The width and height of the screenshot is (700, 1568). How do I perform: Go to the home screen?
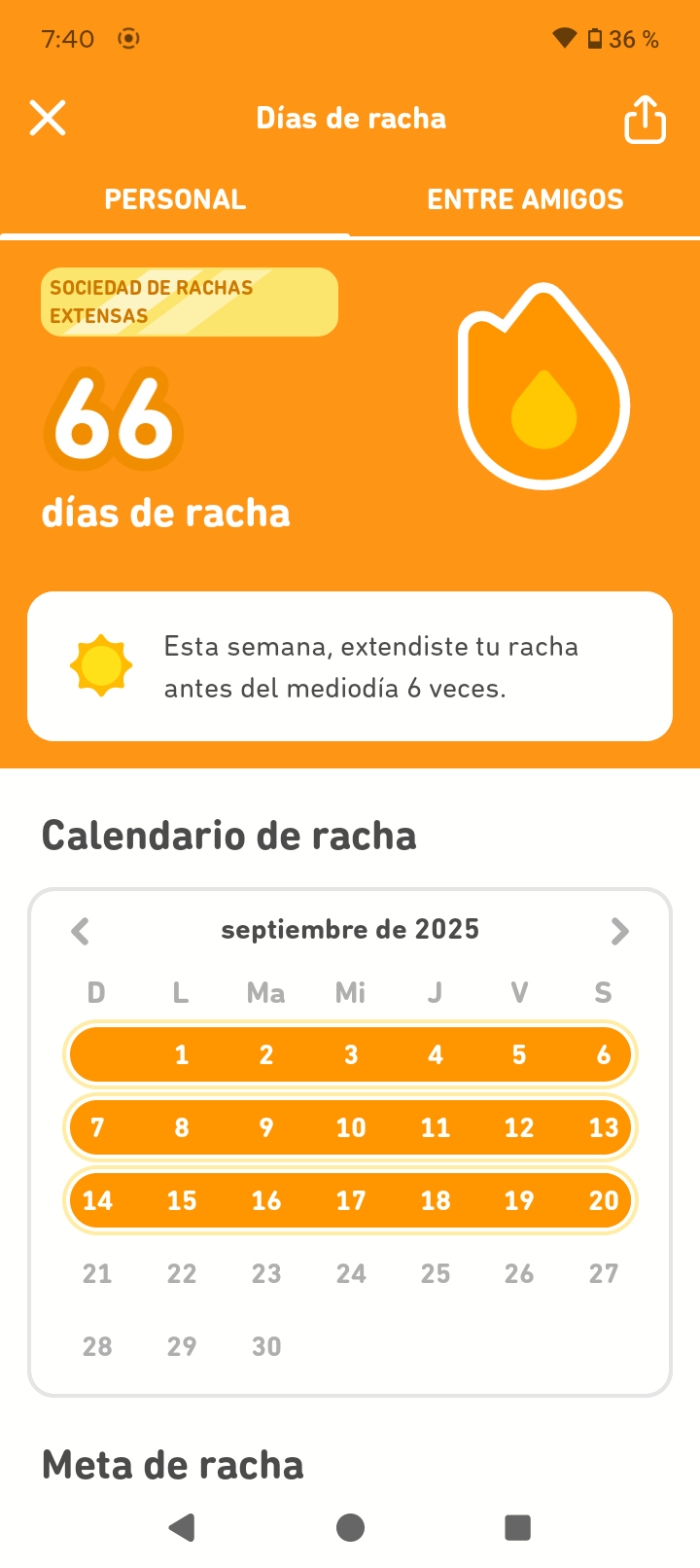(x=350, y=1527)
